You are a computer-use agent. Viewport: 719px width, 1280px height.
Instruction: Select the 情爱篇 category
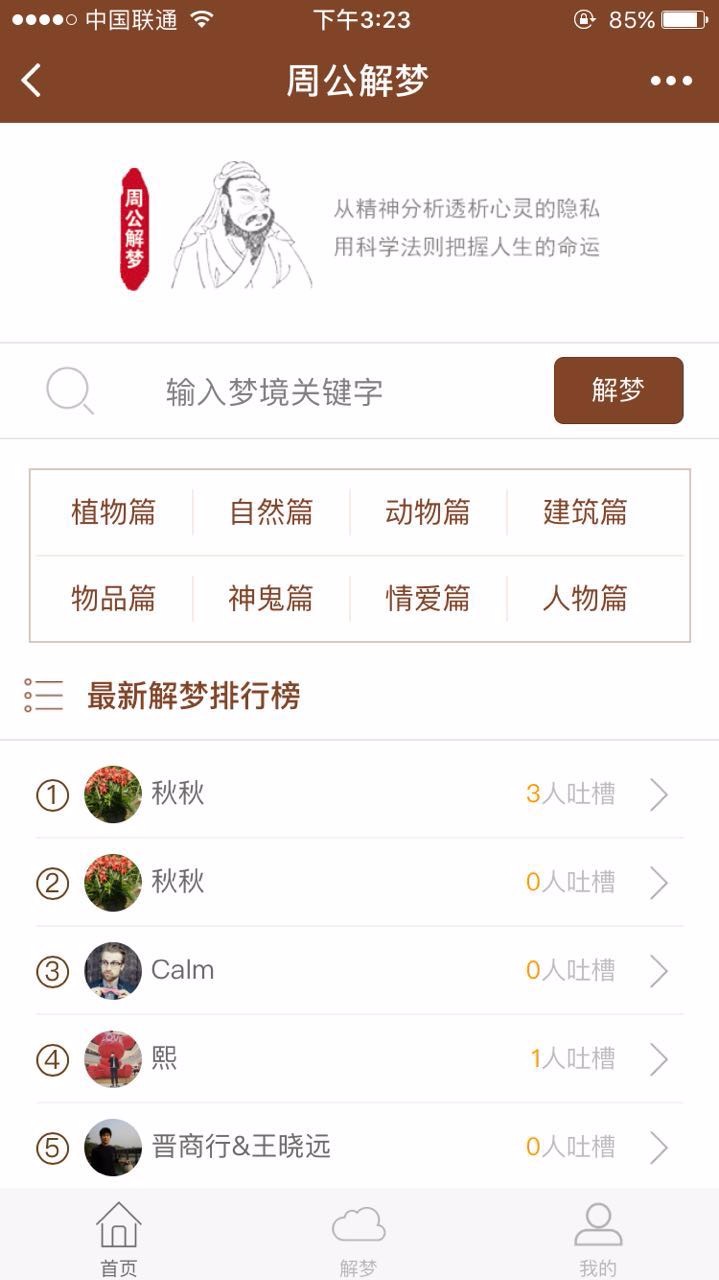[428, 598]
